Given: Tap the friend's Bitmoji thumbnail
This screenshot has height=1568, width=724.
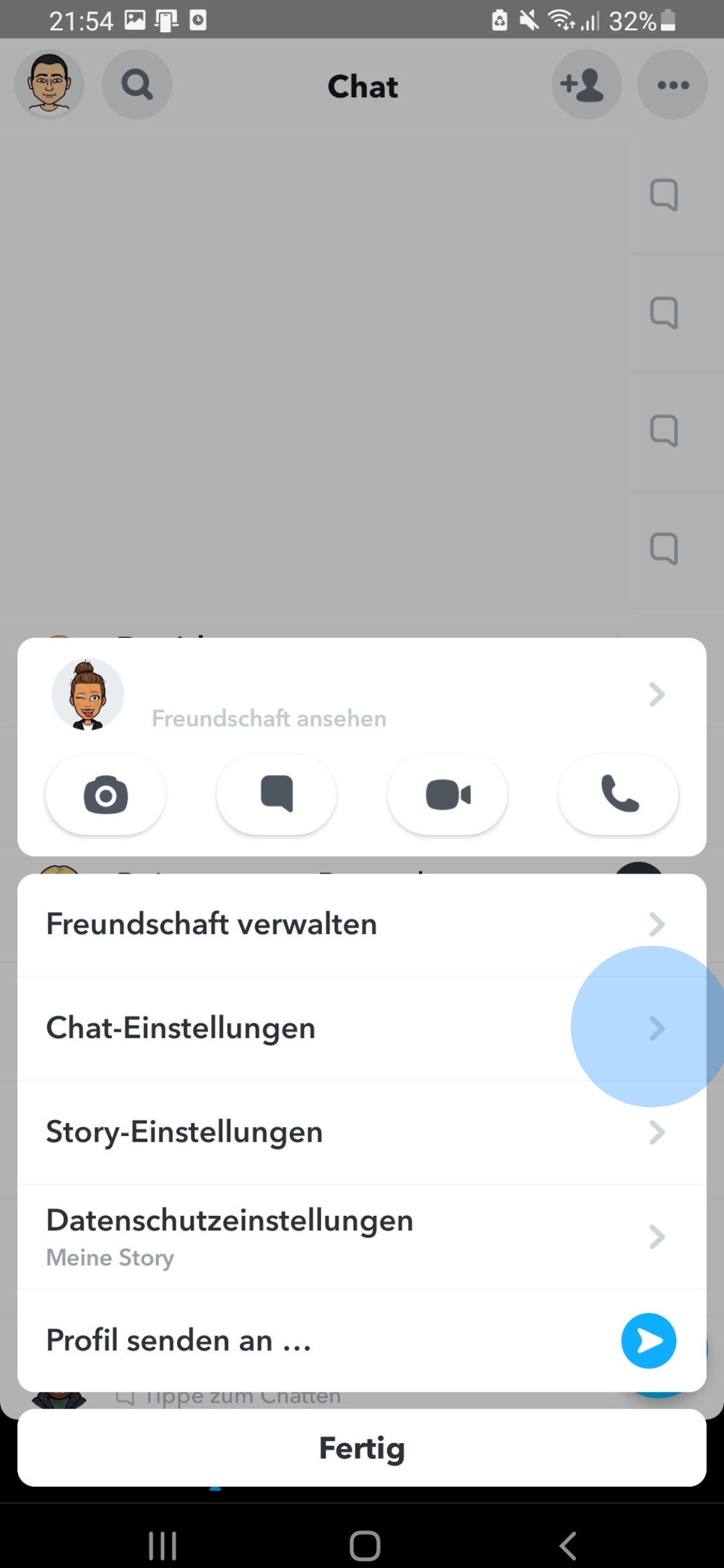Looking at the screenshot, I should tap(87, 694).
